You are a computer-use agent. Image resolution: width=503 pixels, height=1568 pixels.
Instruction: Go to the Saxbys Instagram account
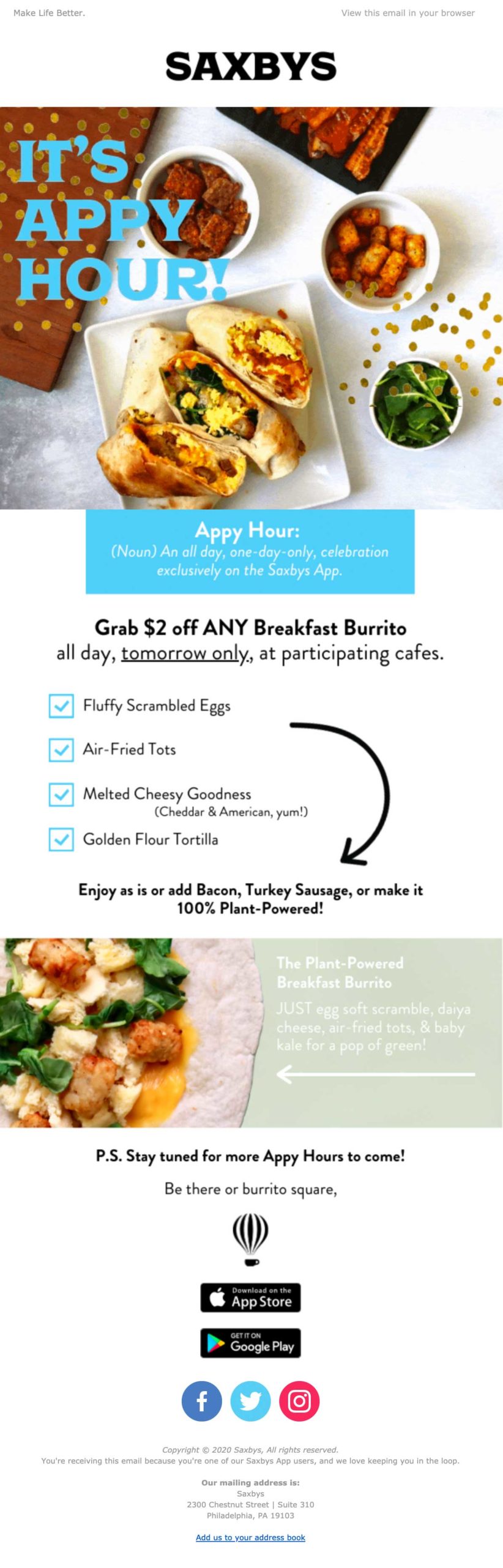pyautogui.click(x=299, y=1401)
